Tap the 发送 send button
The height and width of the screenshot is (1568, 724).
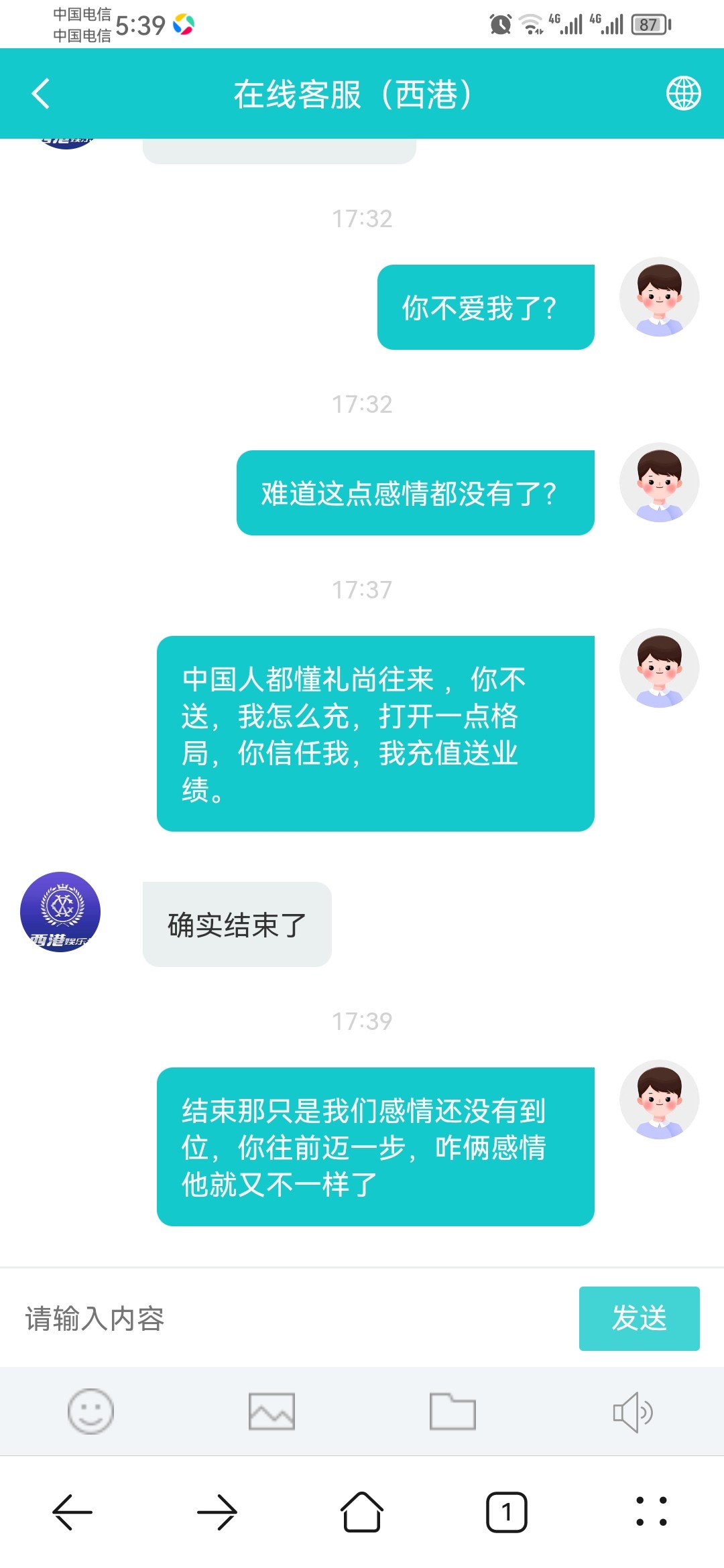[x=639, y=1318]
